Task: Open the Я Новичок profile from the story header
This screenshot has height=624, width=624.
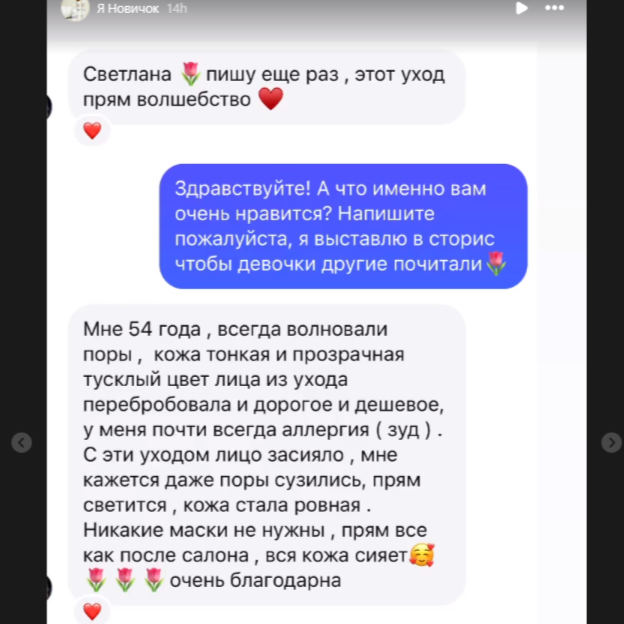Action: 130,8
